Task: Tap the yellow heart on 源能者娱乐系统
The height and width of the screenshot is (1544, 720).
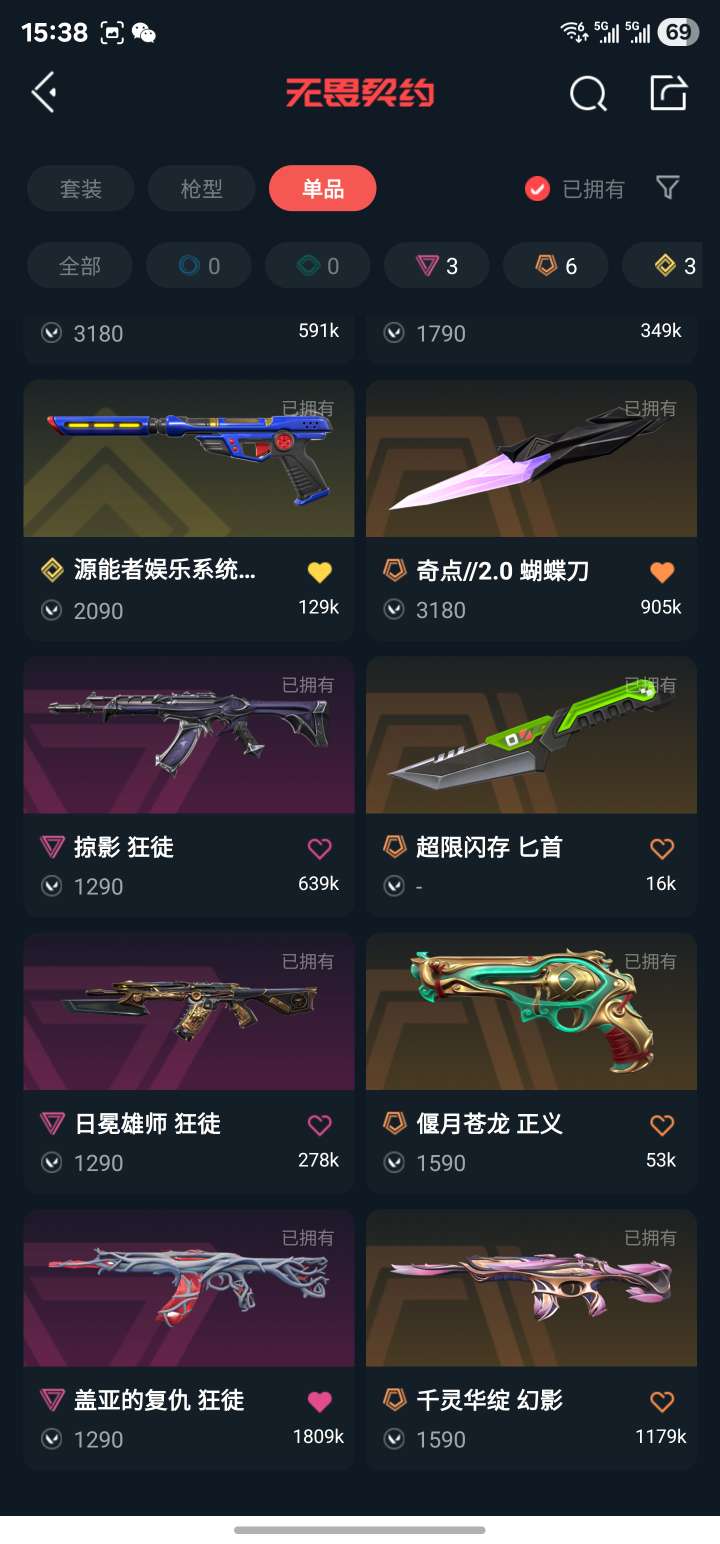Action: 319,572
